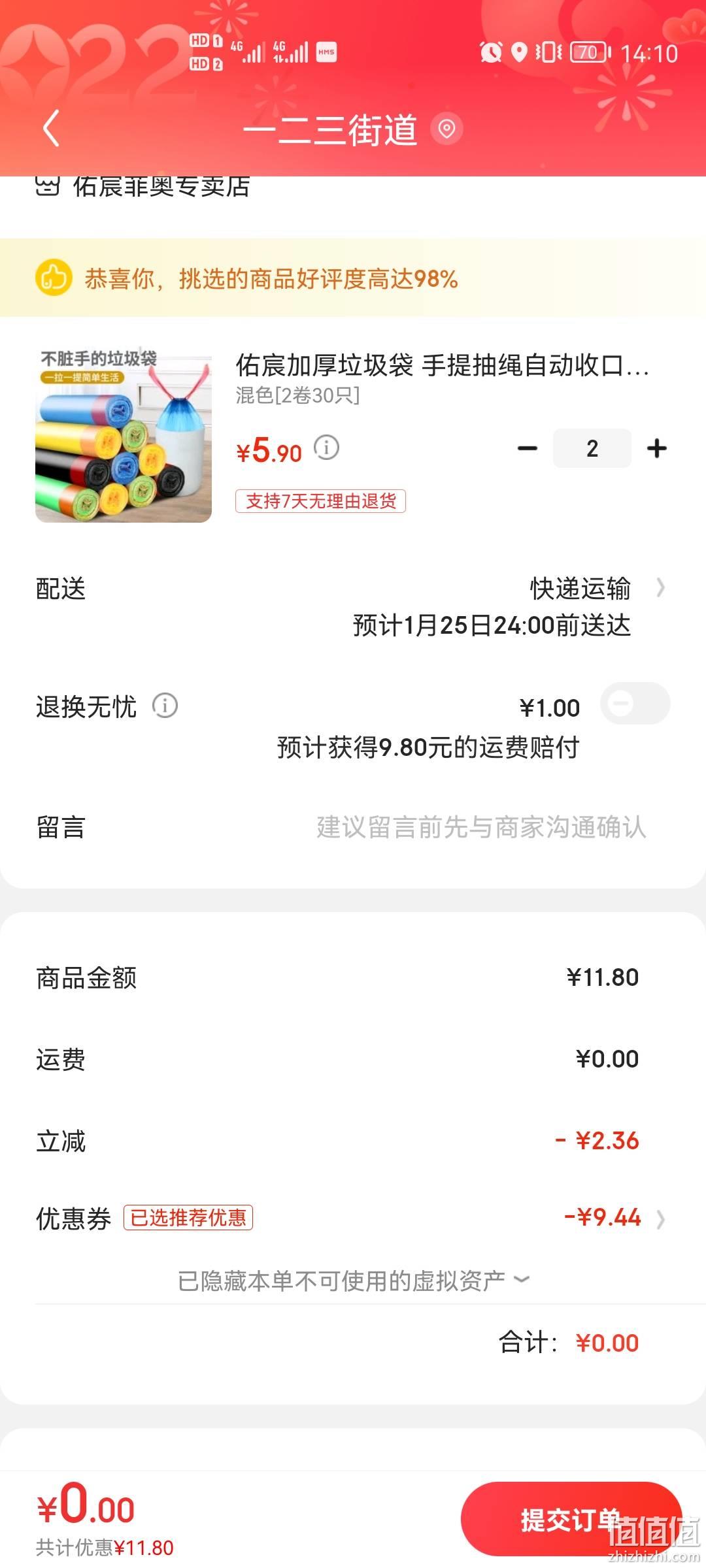Open the 退换无忧 info icon

[x=165, y=706]
